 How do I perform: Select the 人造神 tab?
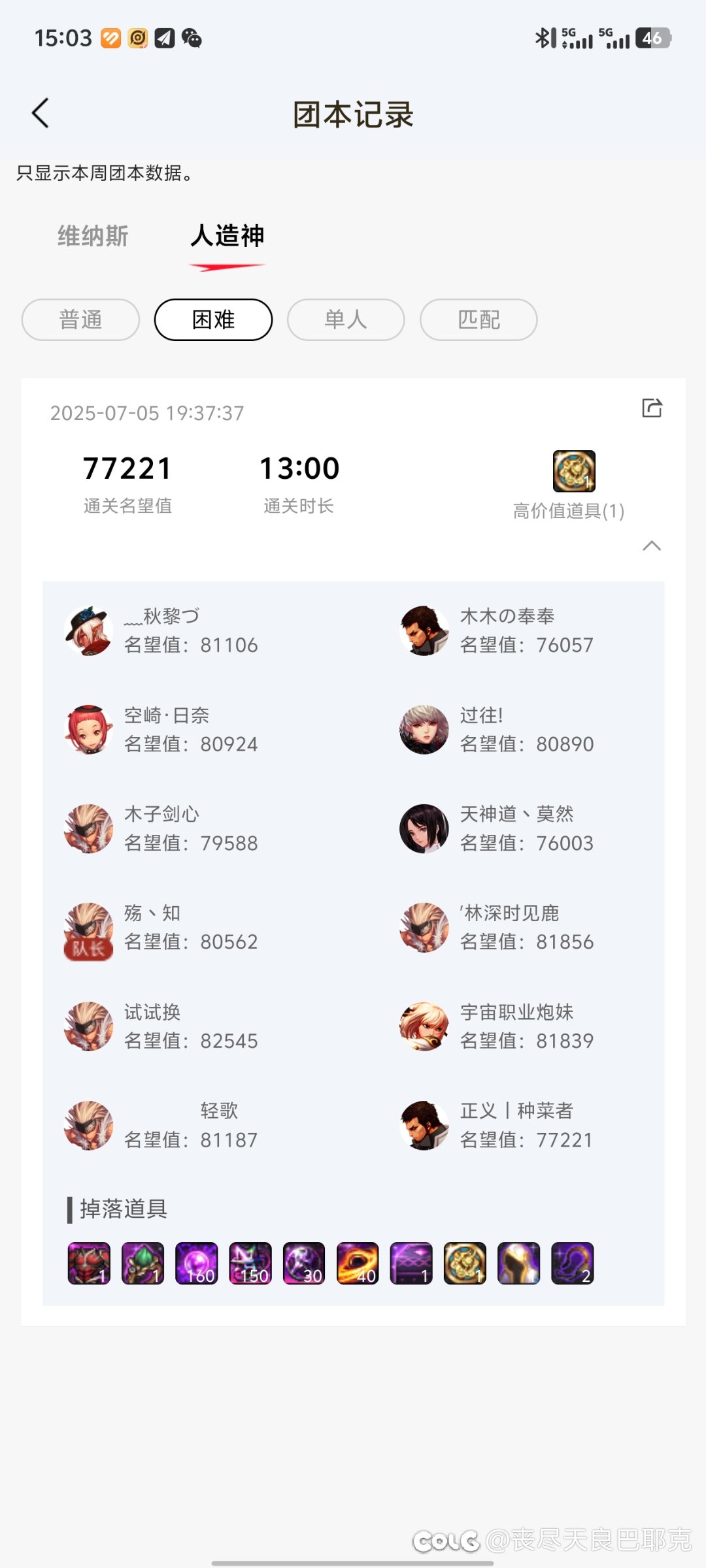227,236
